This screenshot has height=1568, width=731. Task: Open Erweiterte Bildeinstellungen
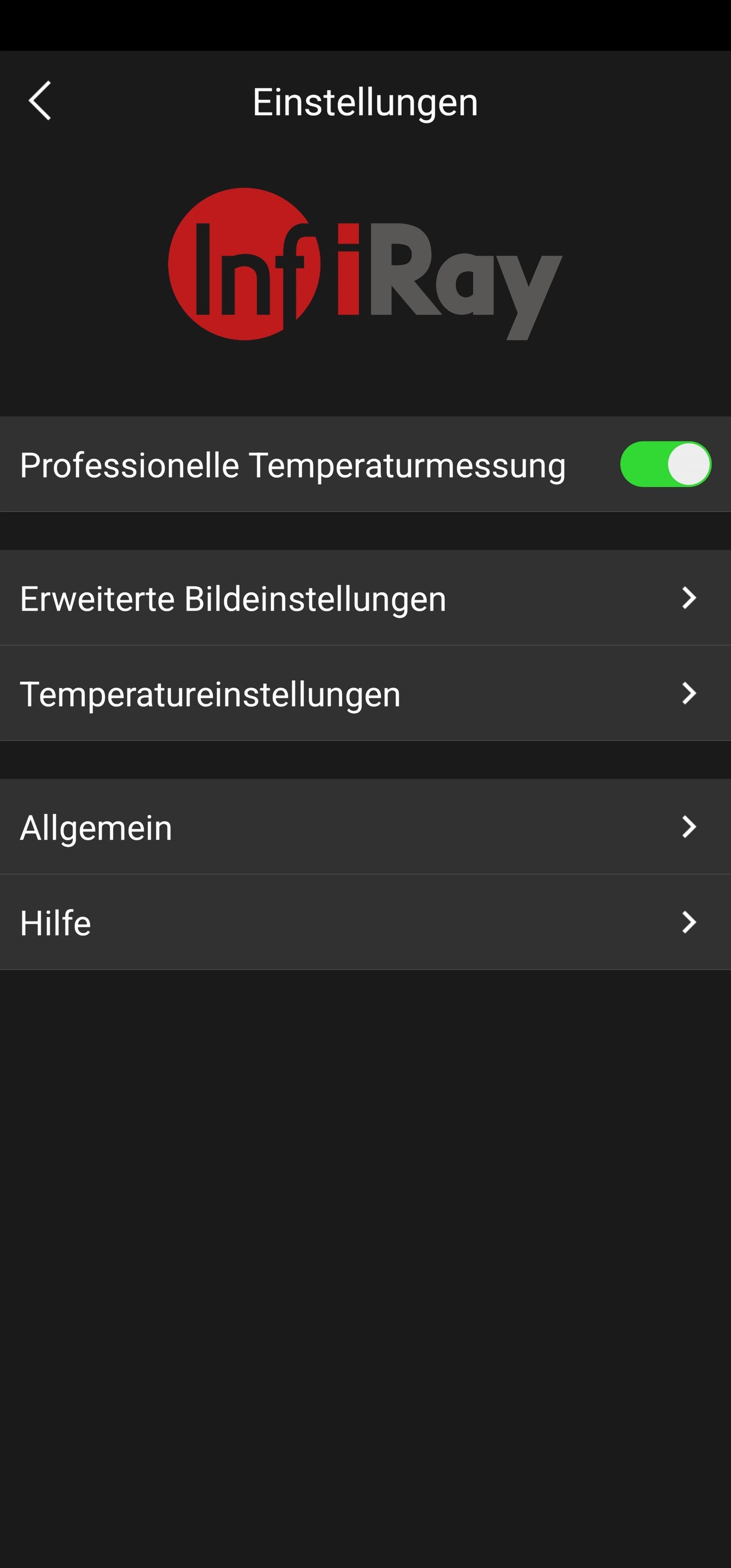point(365,598)
